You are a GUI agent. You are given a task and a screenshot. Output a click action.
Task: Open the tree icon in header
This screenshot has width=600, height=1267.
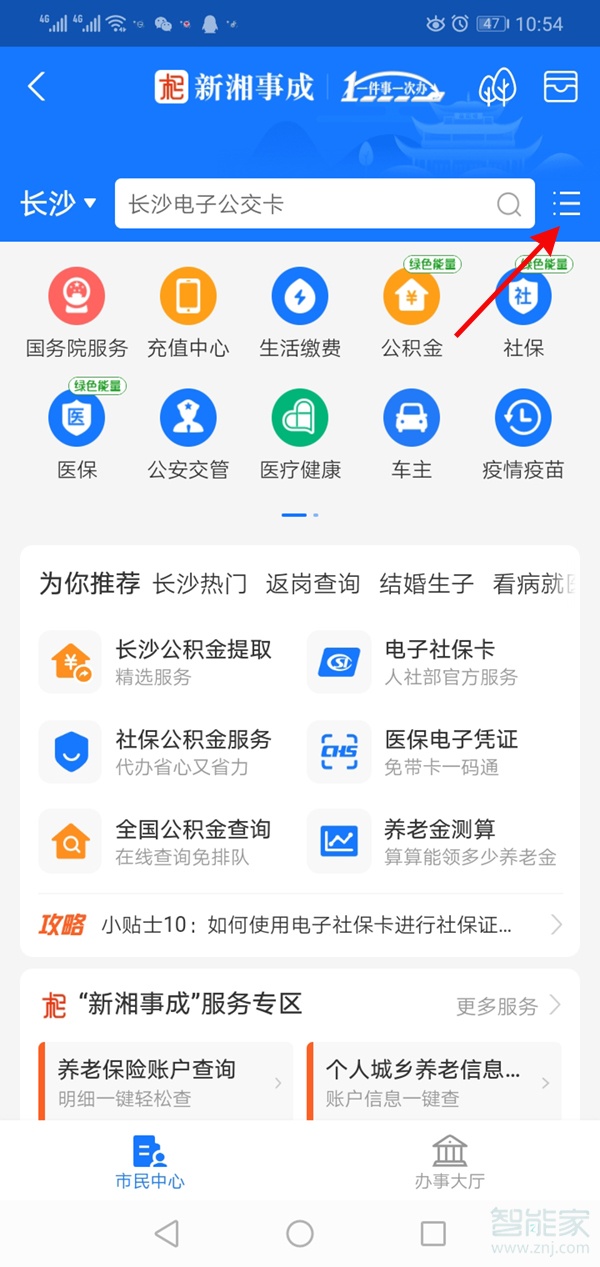[x=497, y=88]
